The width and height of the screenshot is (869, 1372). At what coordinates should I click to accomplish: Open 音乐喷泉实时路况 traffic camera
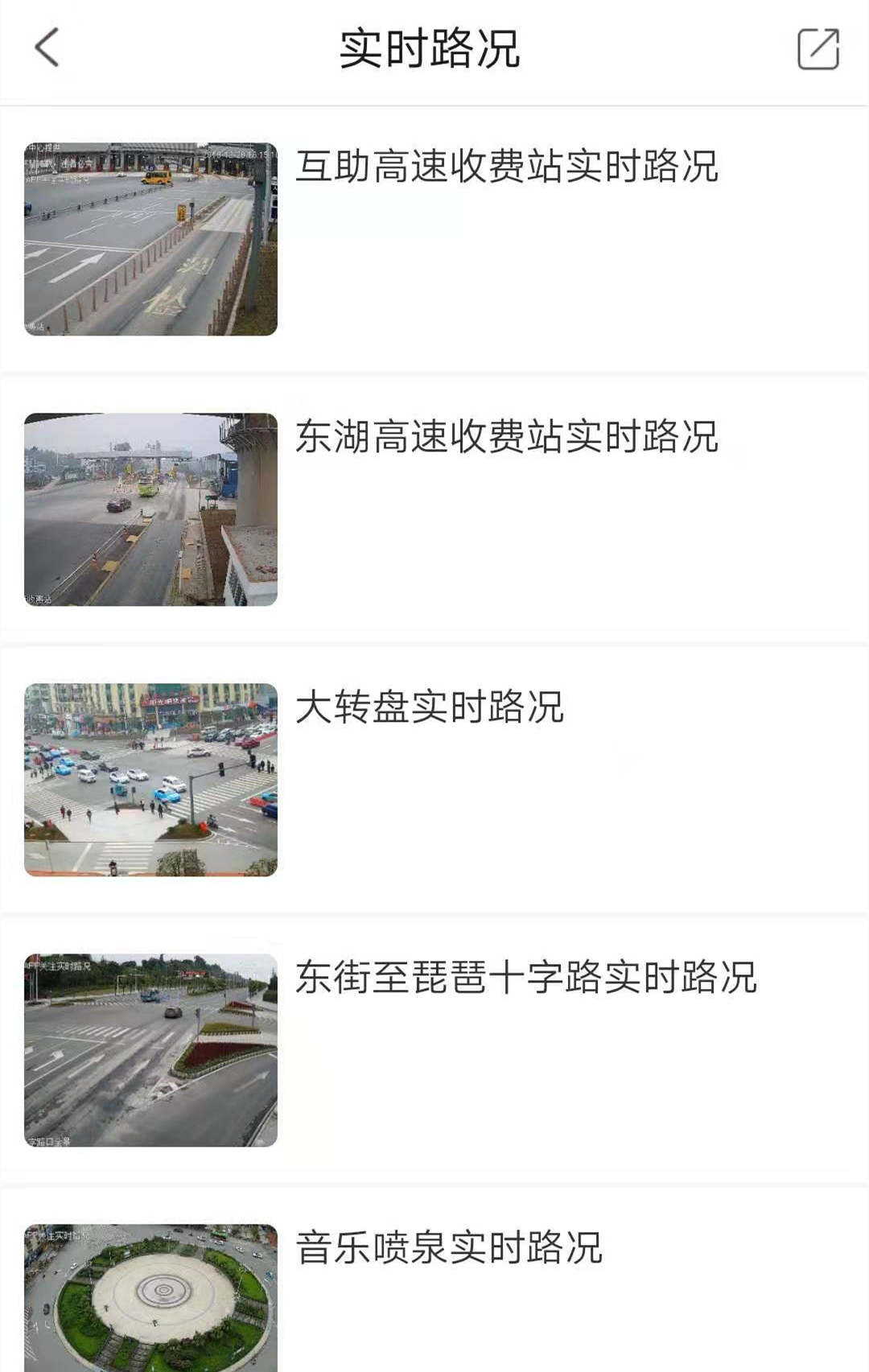448,1249
